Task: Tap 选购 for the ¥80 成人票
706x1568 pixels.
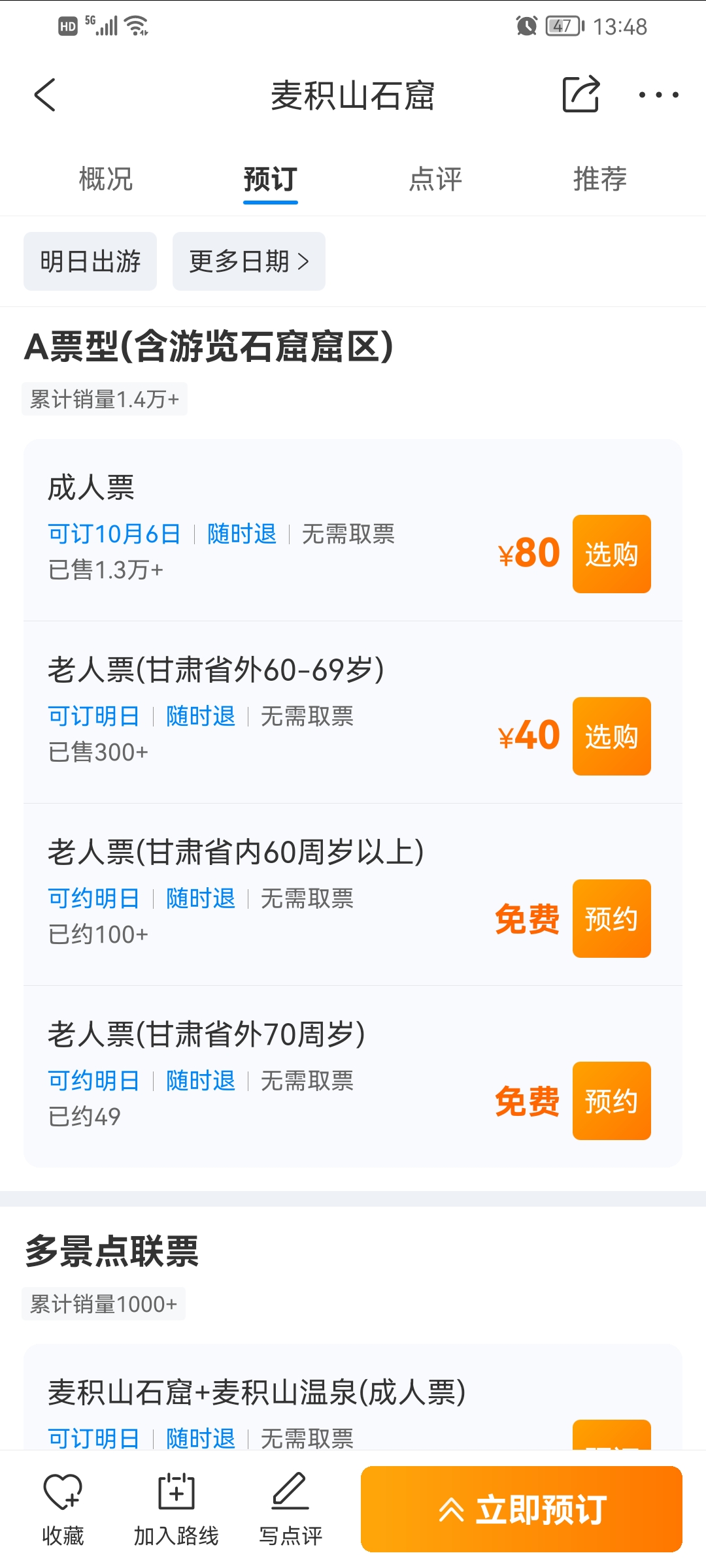Action: tap(612, 554)
